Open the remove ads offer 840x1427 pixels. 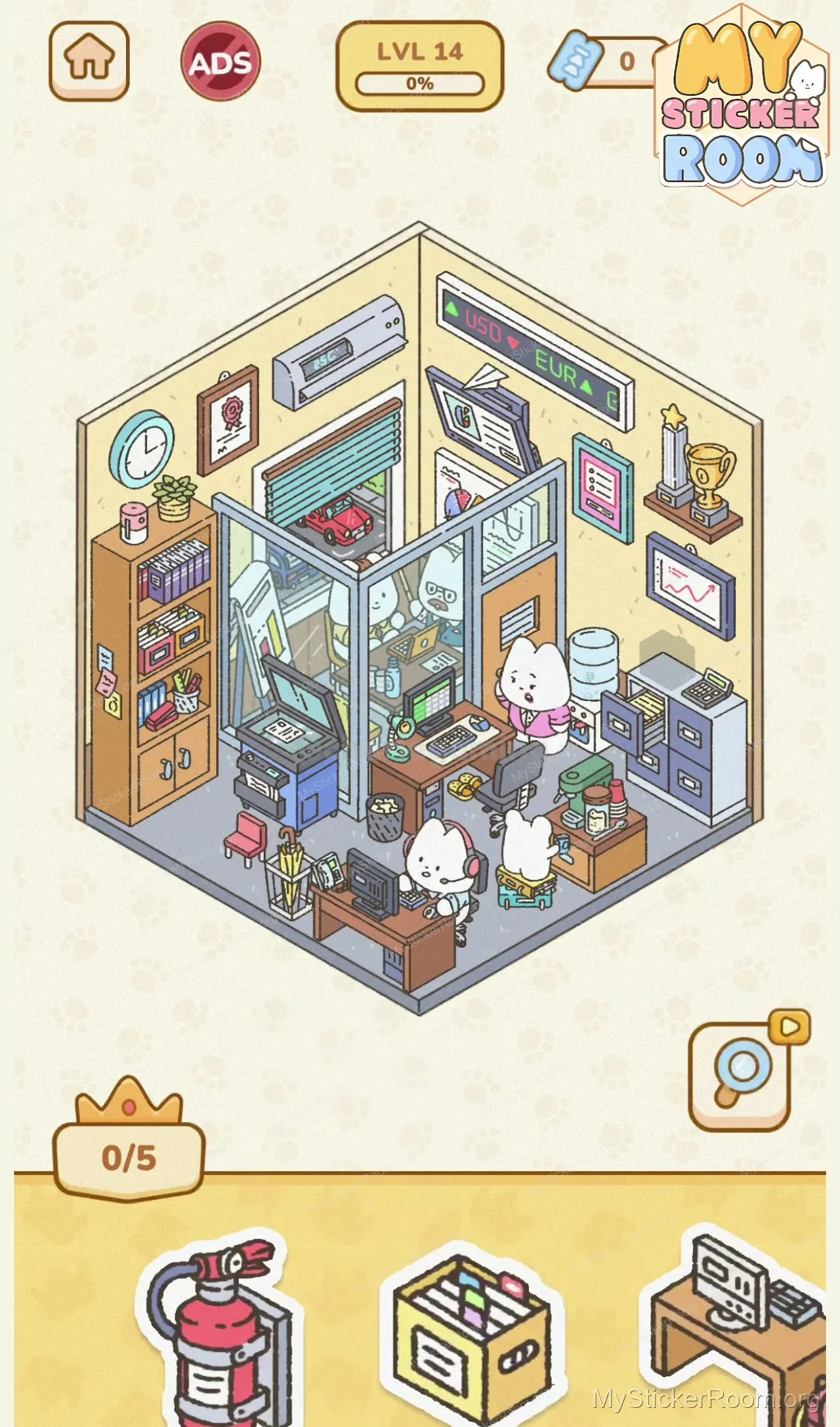(x=220, y=62)
